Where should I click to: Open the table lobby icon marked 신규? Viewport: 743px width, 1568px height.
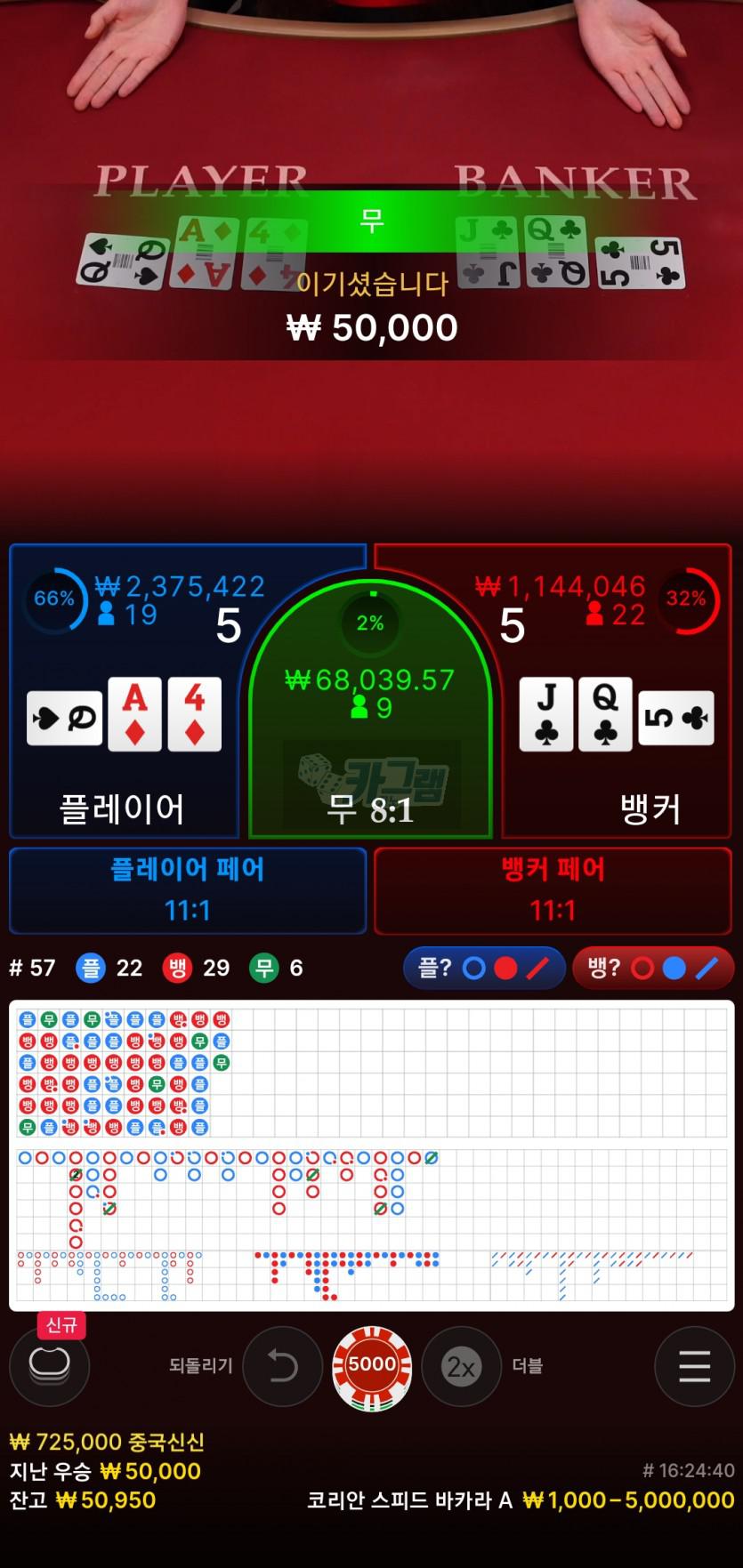(49, 1363)
